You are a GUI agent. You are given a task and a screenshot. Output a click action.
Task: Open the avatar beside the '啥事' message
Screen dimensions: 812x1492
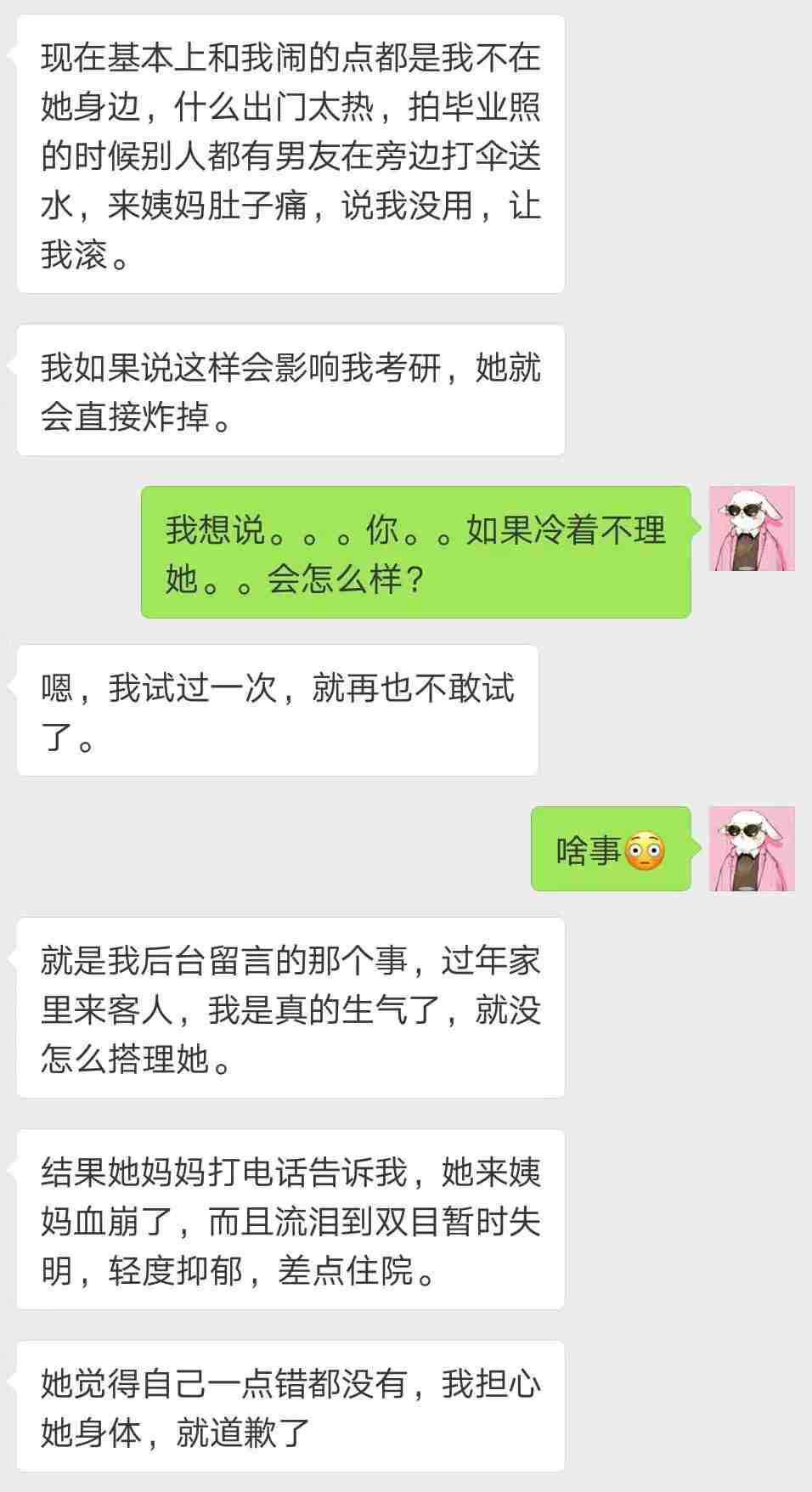pyautogui.click(x=752, y=848)
